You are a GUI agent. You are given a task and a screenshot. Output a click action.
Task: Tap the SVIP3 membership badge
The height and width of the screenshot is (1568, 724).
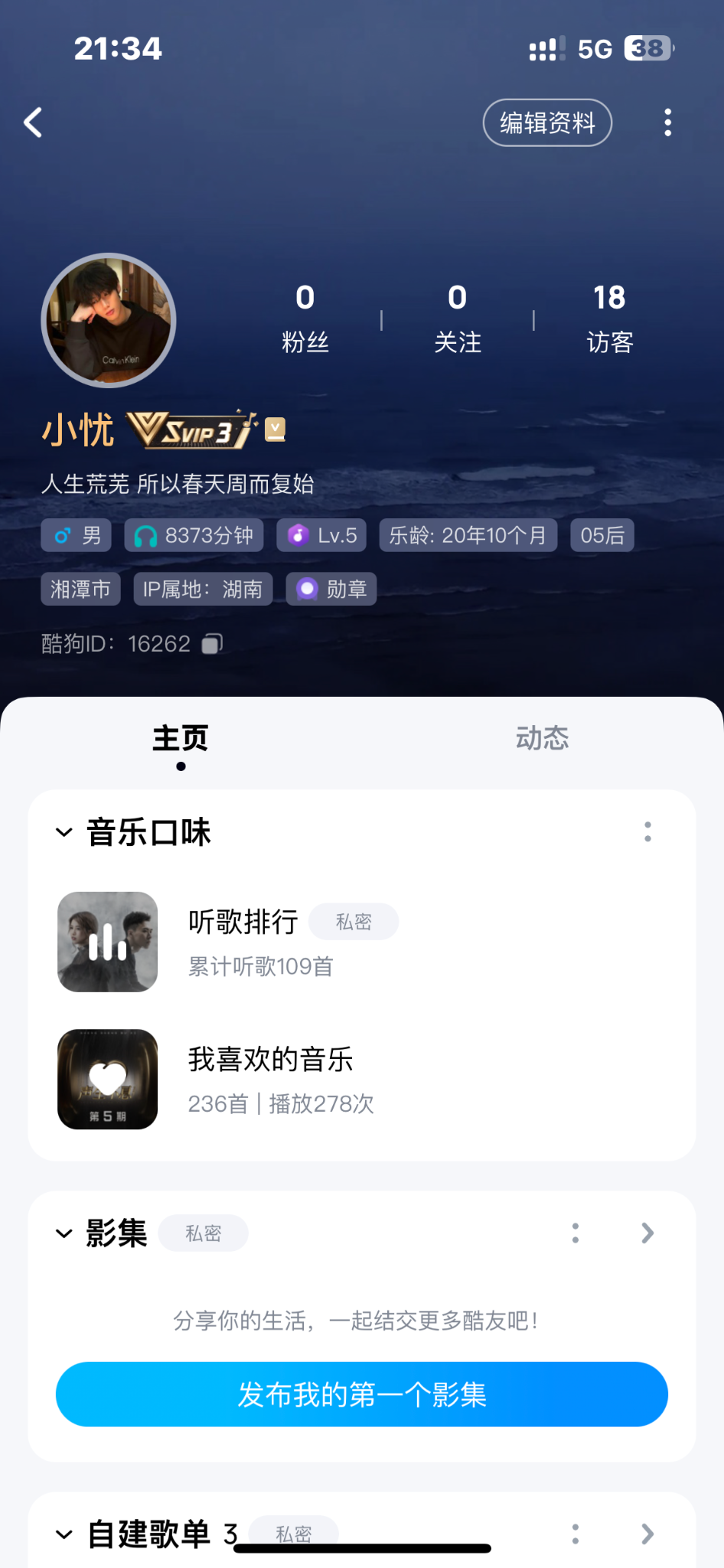191,430
